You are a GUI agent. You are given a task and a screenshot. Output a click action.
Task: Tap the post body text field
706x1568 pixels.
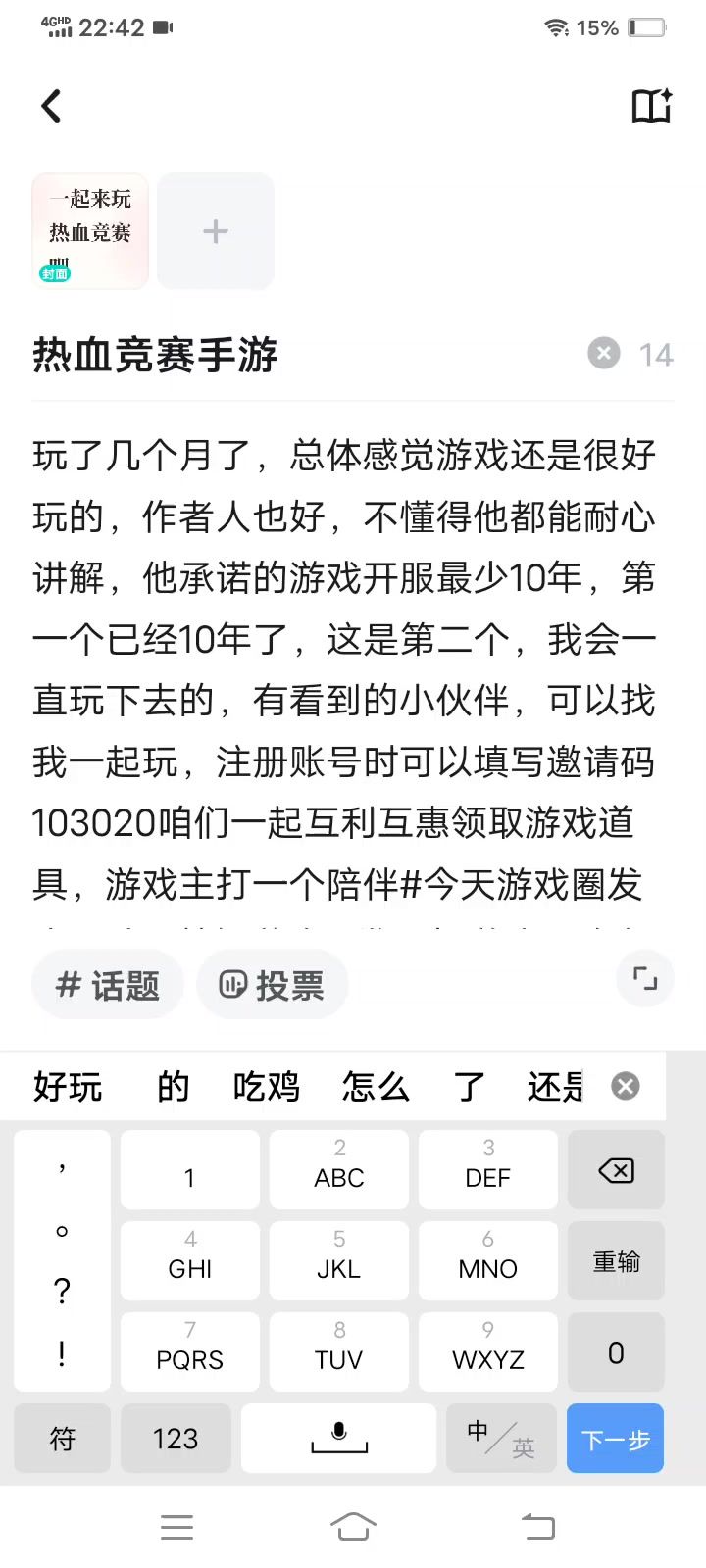[x=343, y=666]
